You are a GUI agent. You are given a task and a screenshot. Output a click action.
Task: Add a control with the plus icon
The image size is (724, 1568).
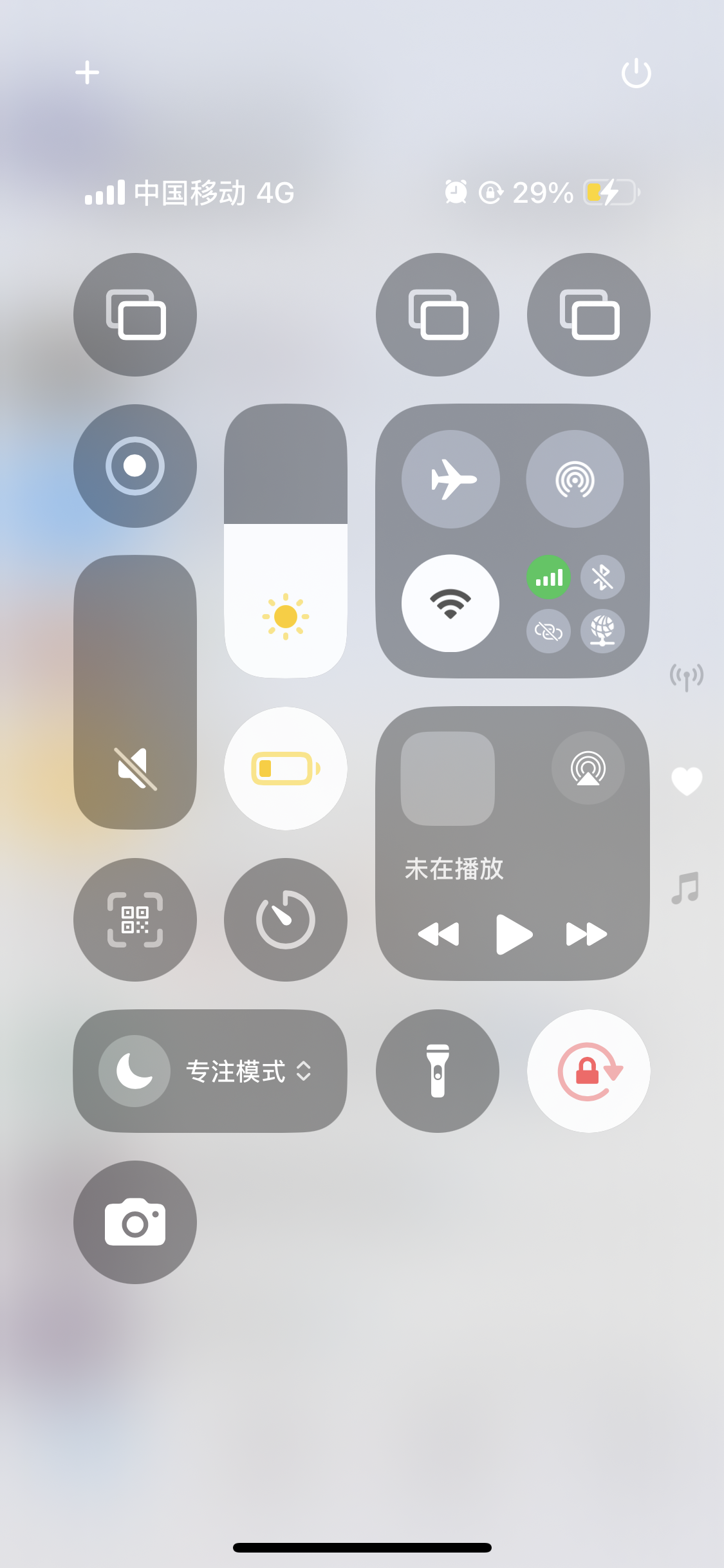[87, 73]
